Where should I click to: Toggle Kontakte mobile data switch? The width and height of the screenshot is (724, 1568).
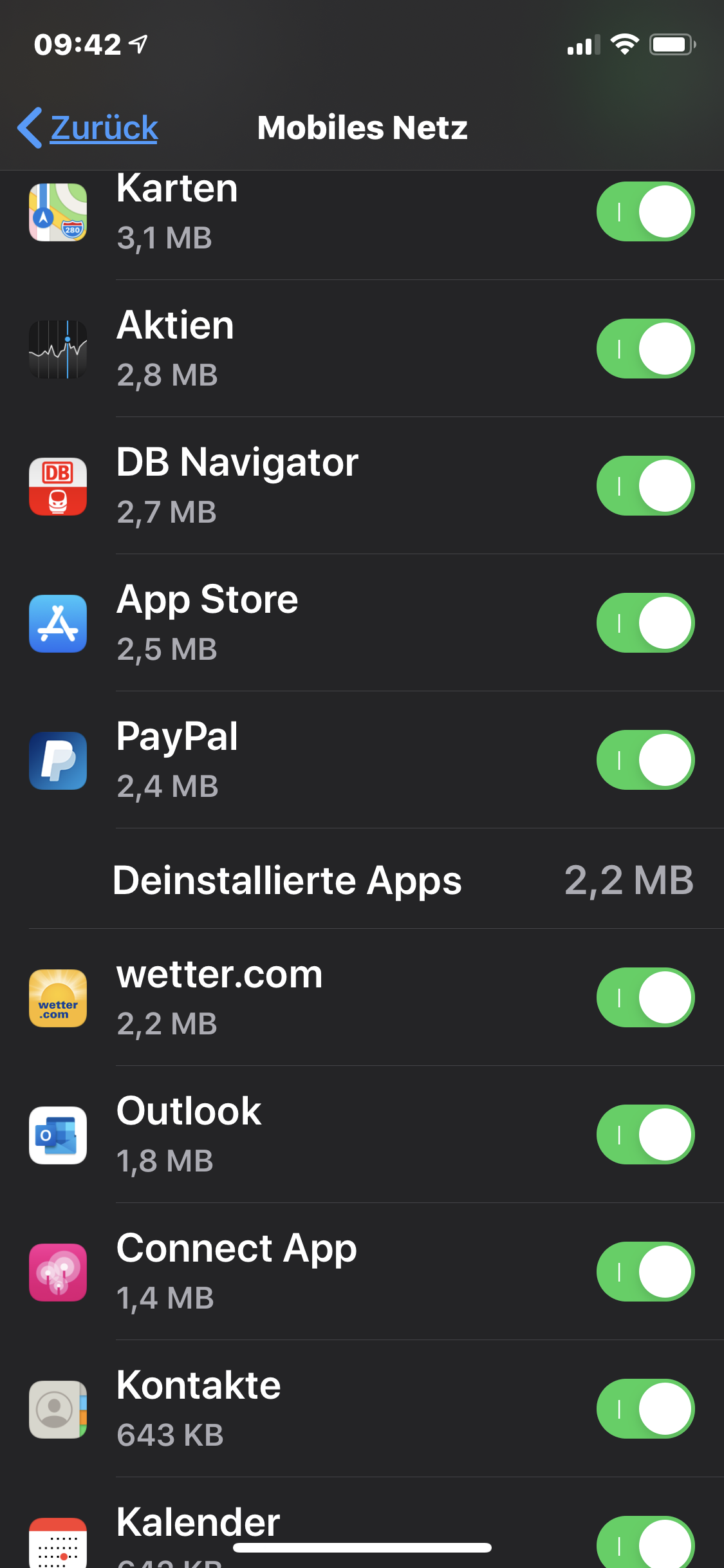(645, 1409)
